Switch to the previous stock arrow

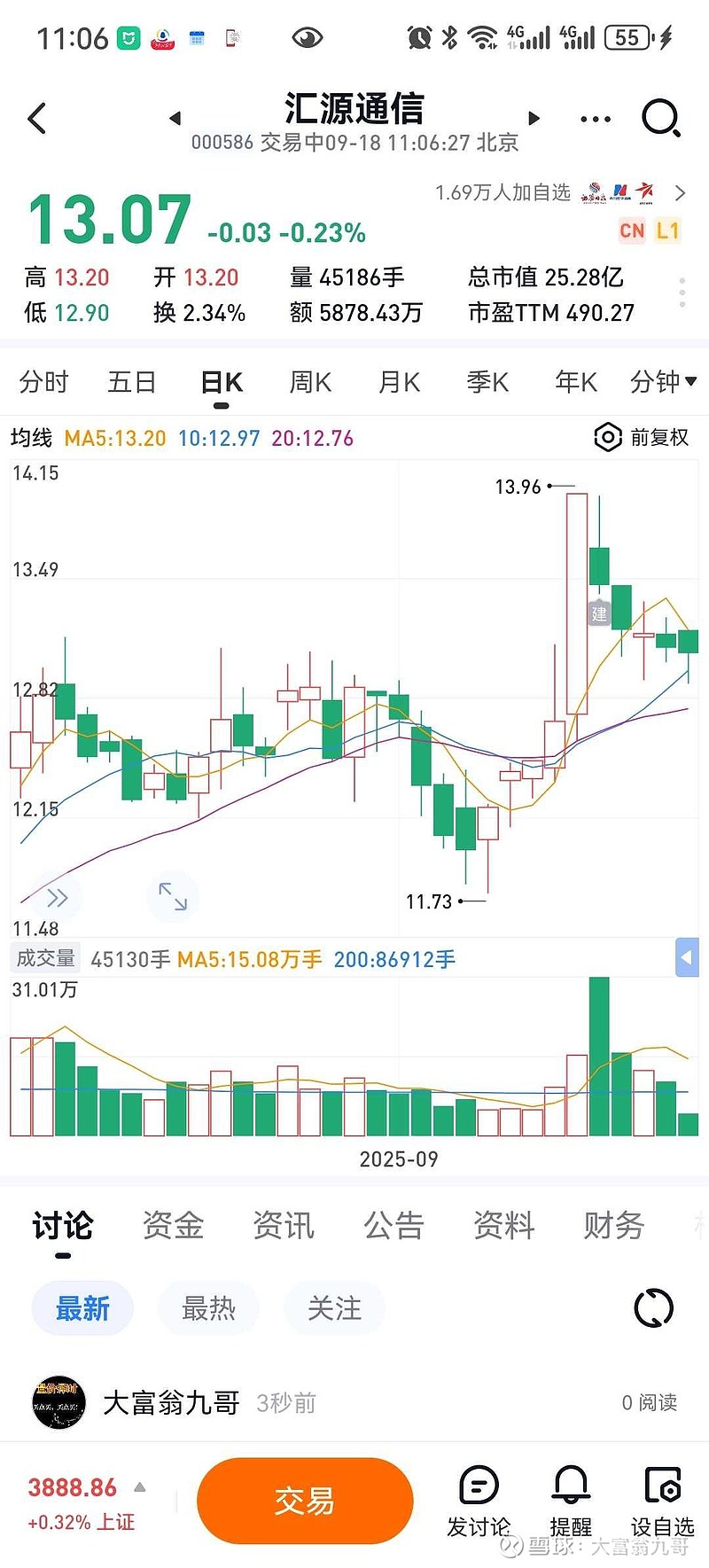point(175,118)
